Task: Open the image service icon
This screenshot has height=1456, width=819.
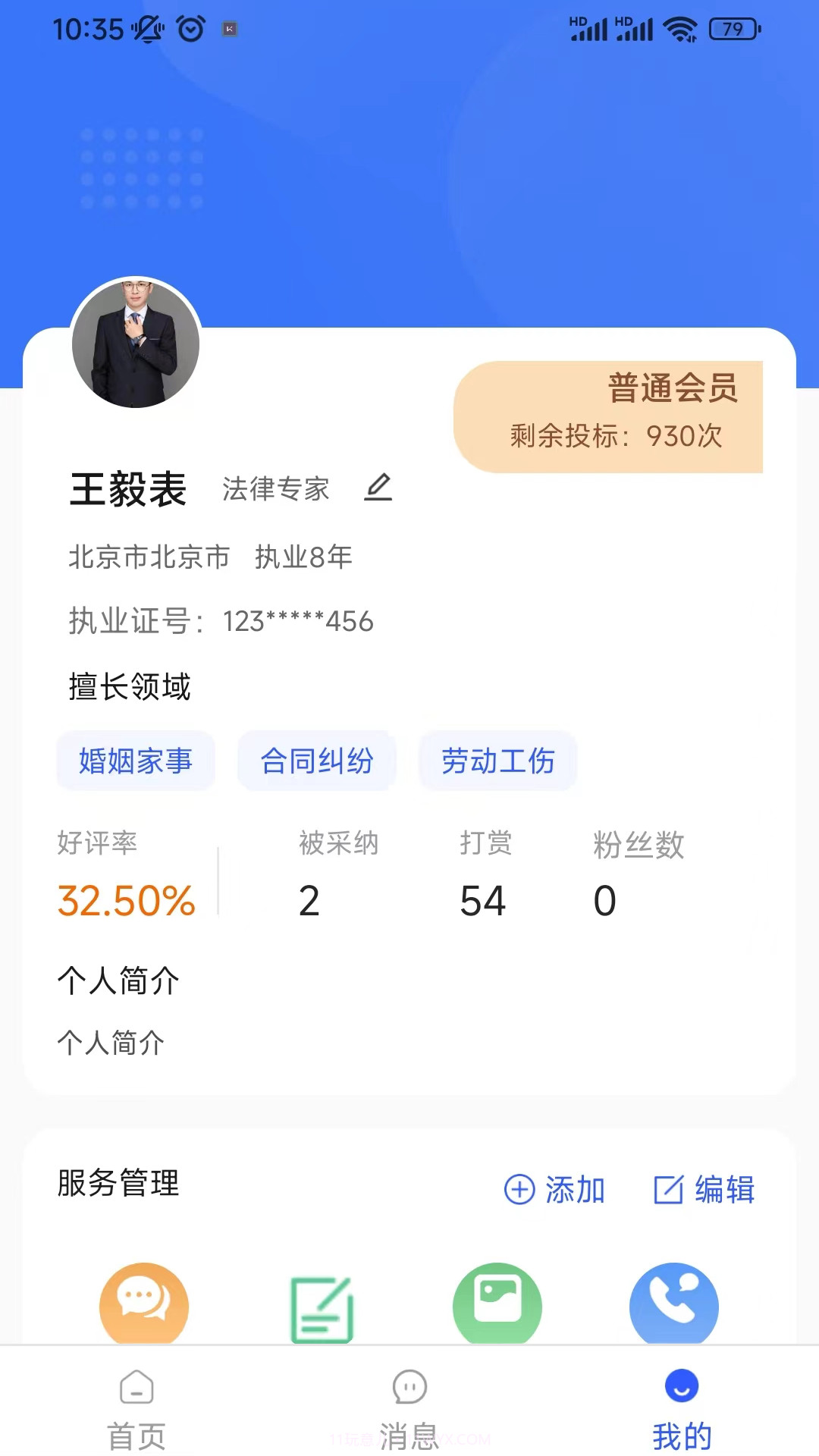Action: coord(497,1303)
